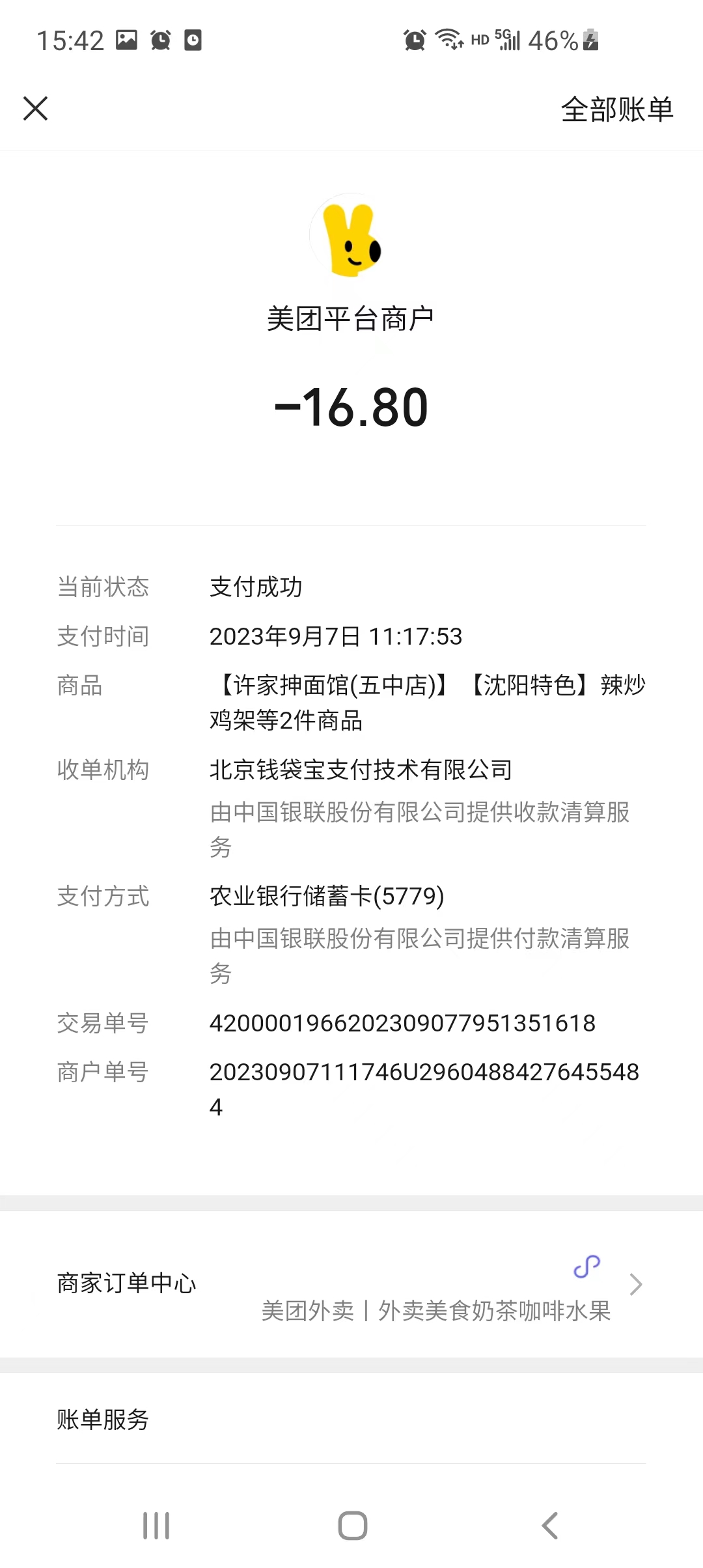Close the payment detail page
Screen dimensions: 703x1568
(36, 109)
